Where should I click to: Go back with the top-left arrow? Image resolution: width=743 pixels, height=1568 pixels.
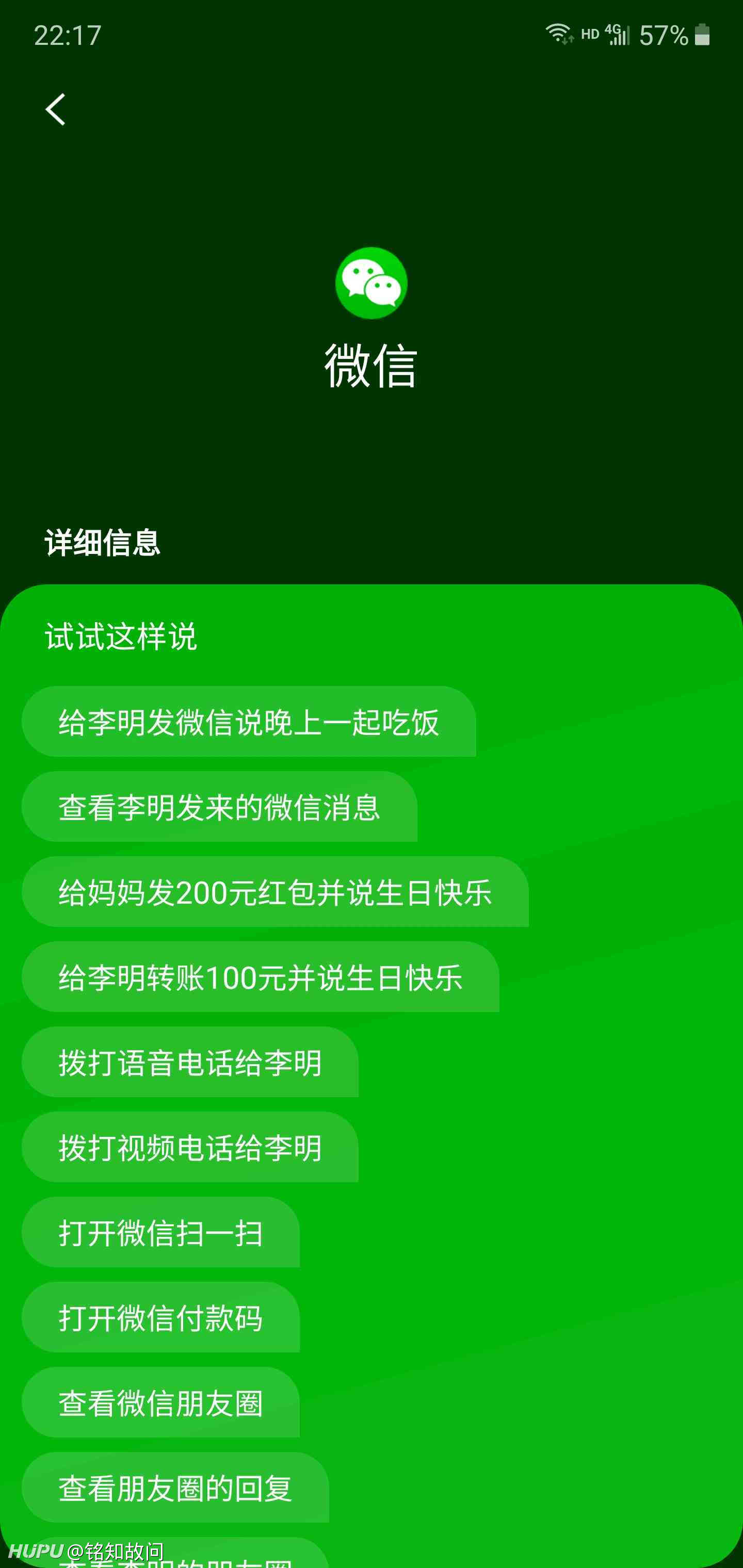pos(55,109)
